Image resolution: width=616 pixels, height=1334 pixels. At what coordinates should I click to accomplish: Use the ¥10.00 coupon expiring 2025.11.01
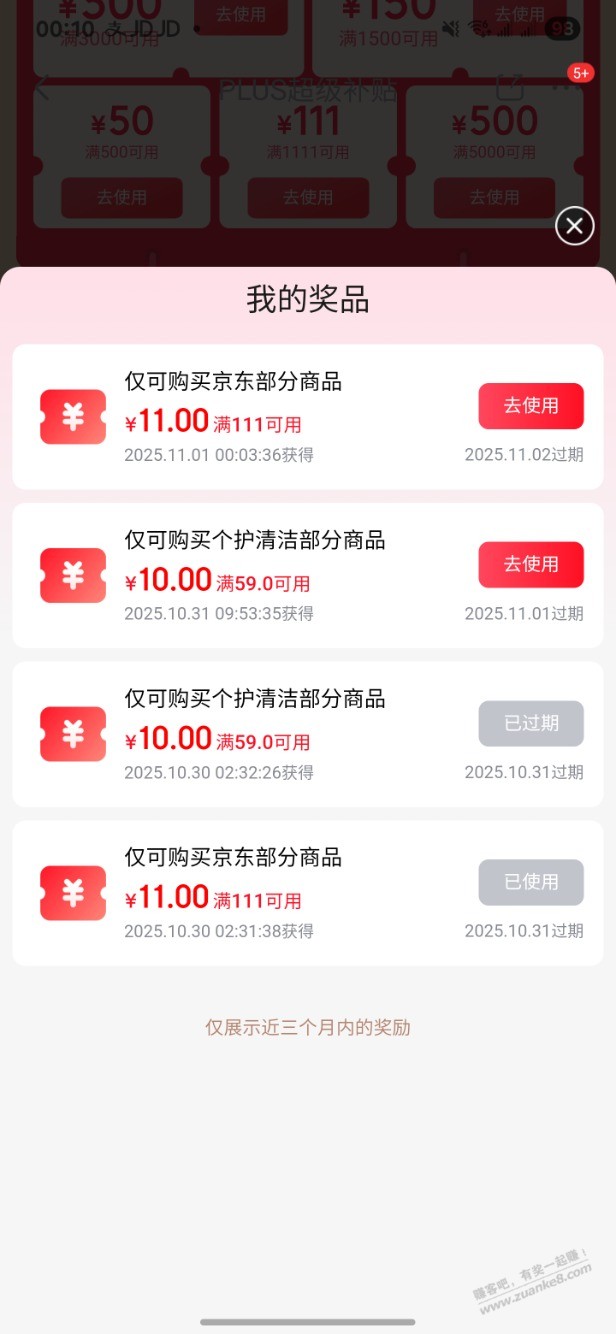(530, 564)
